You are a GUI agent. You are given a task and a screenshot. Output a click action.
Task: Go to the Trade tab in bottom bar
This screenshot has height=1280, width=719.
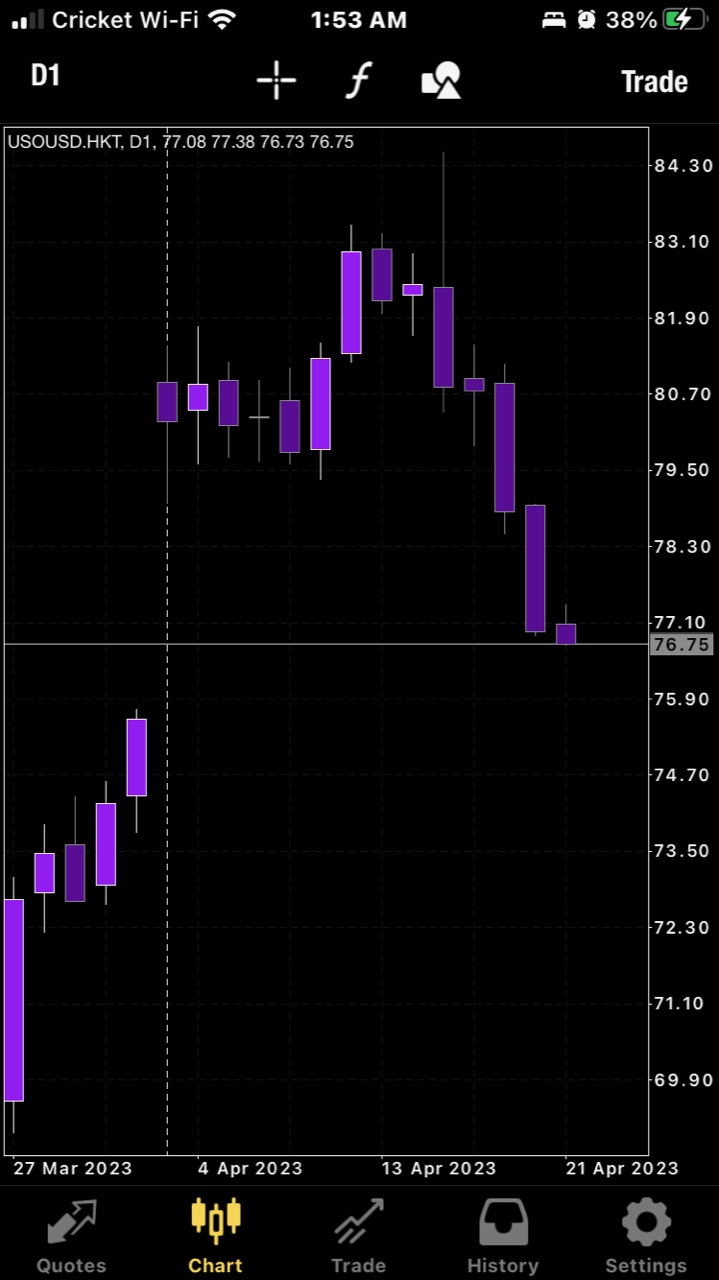point(358,1235)
